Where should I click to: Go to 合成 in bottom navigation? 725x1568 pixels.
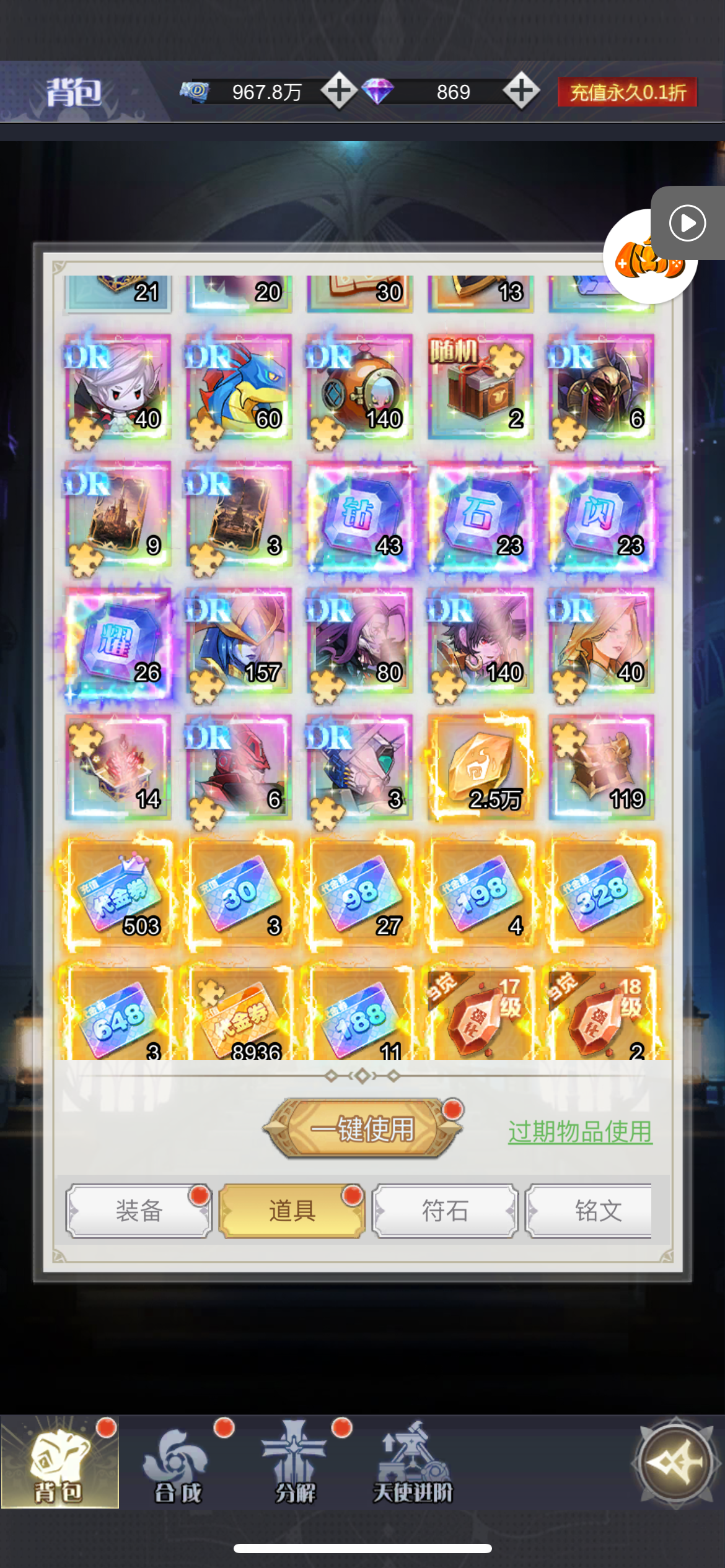point(178,1464)
